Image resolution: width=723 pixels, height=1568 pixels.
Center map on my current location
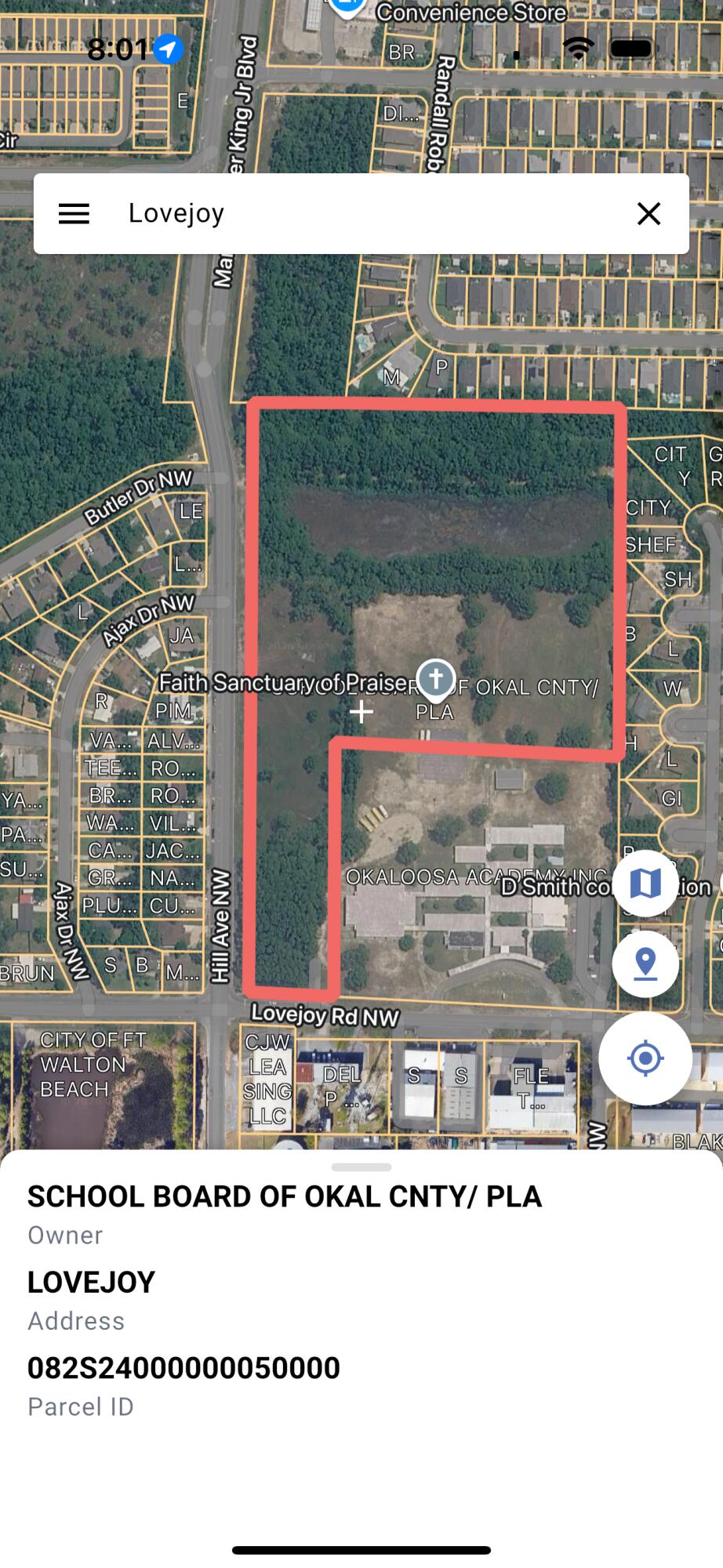click(x=645, y=1058)
